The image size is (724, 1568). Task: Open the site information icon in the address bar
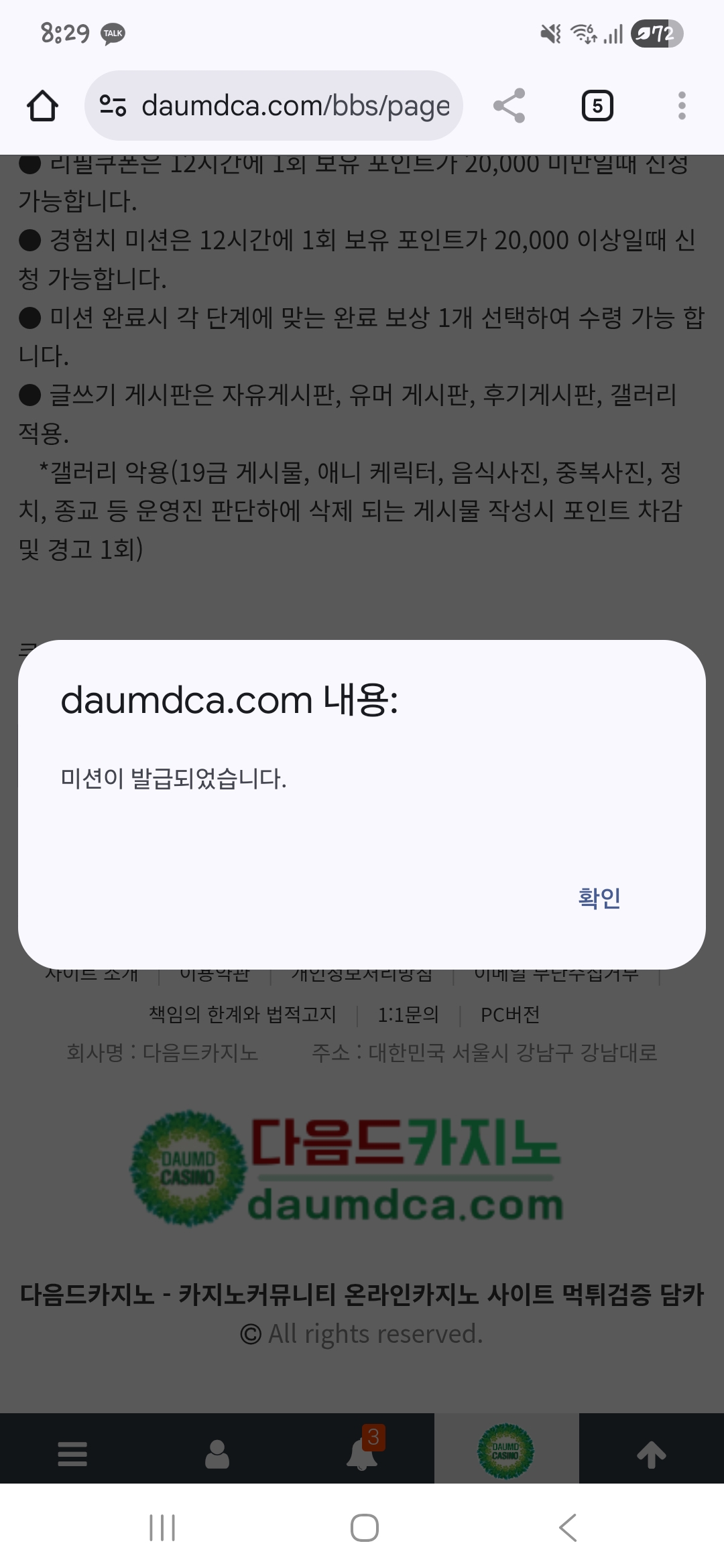coord(113,106)
